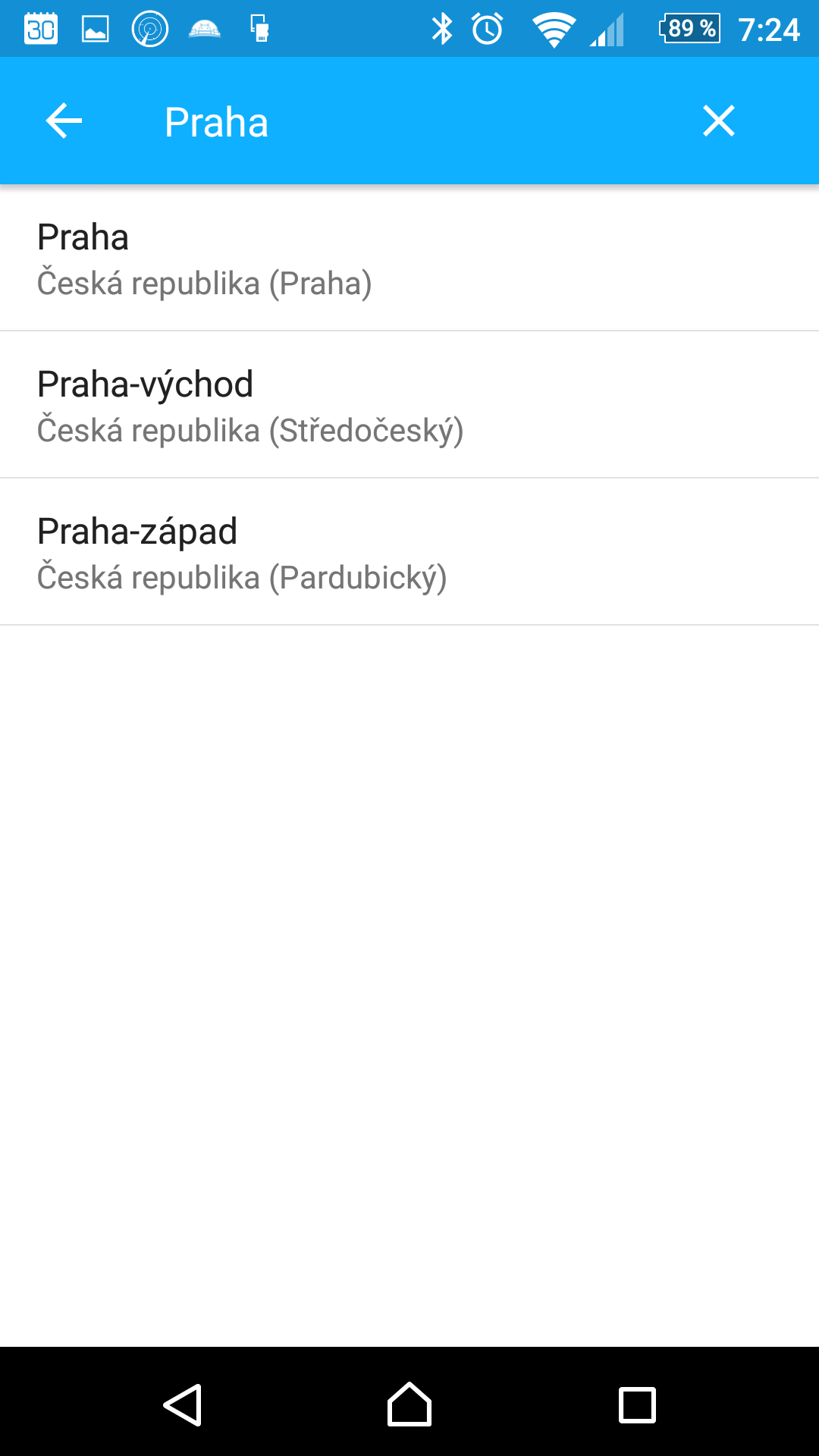Clear the Praha search text

(x=718, y=121)
